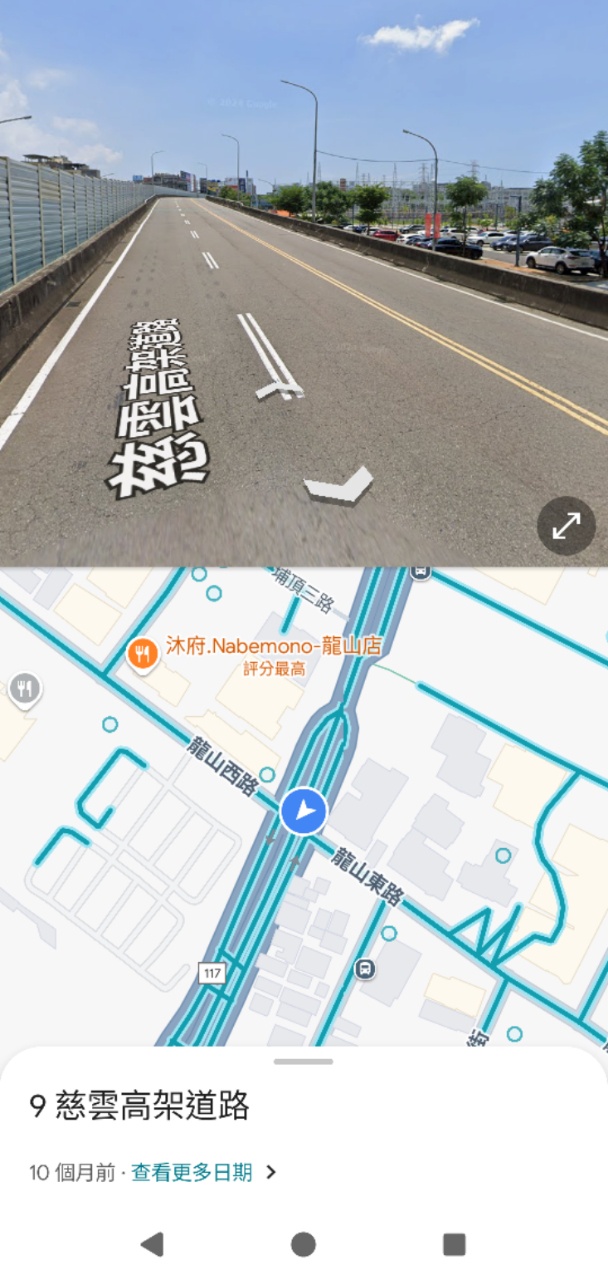Image resolution: width=608 pixels, height=1280 pixels.
Task: Go to the home screen
Action: pyautogui.click(x=303, y=1244)
